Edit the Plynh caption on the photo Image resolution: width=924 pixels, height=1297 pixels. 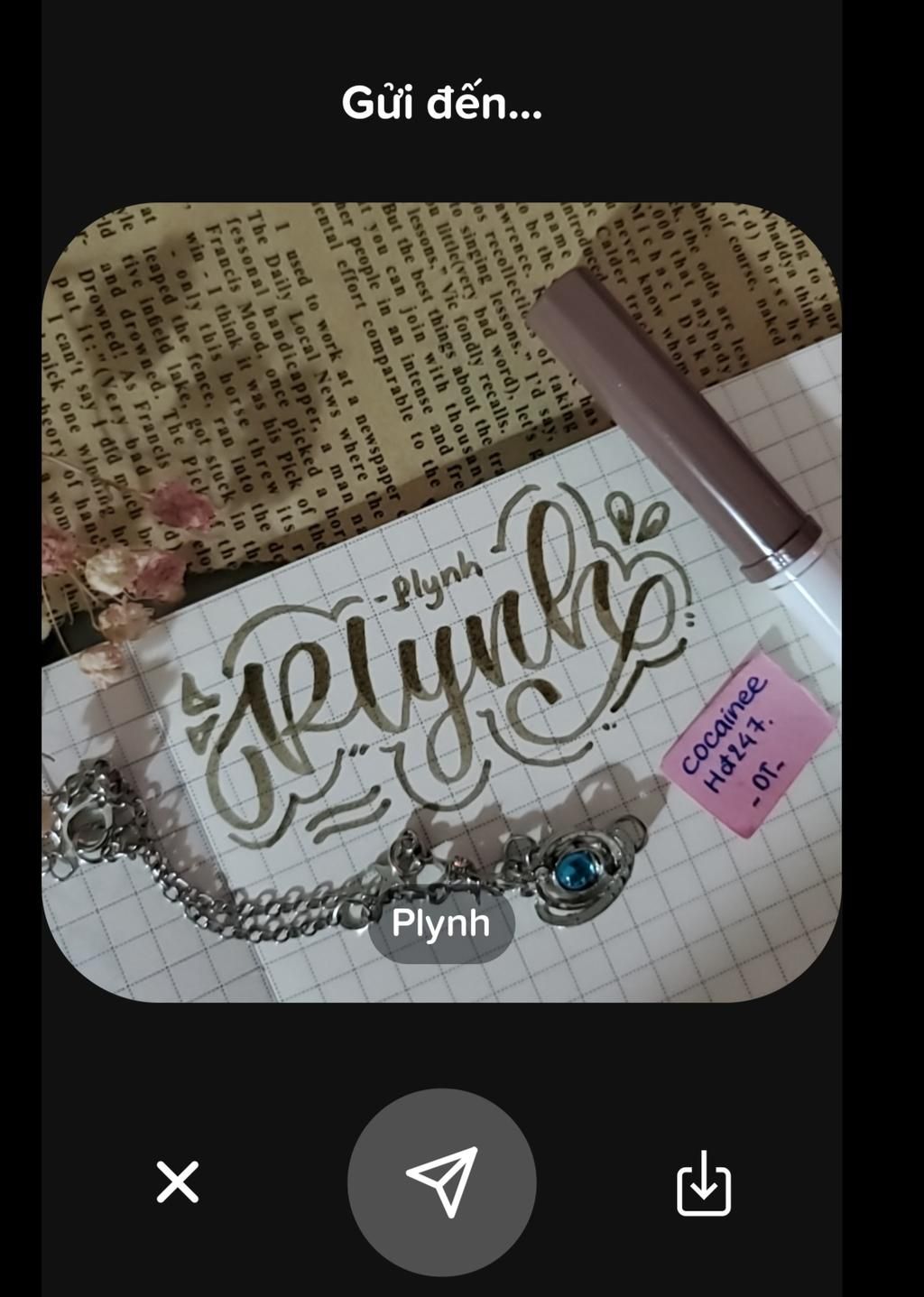[441, 924]
